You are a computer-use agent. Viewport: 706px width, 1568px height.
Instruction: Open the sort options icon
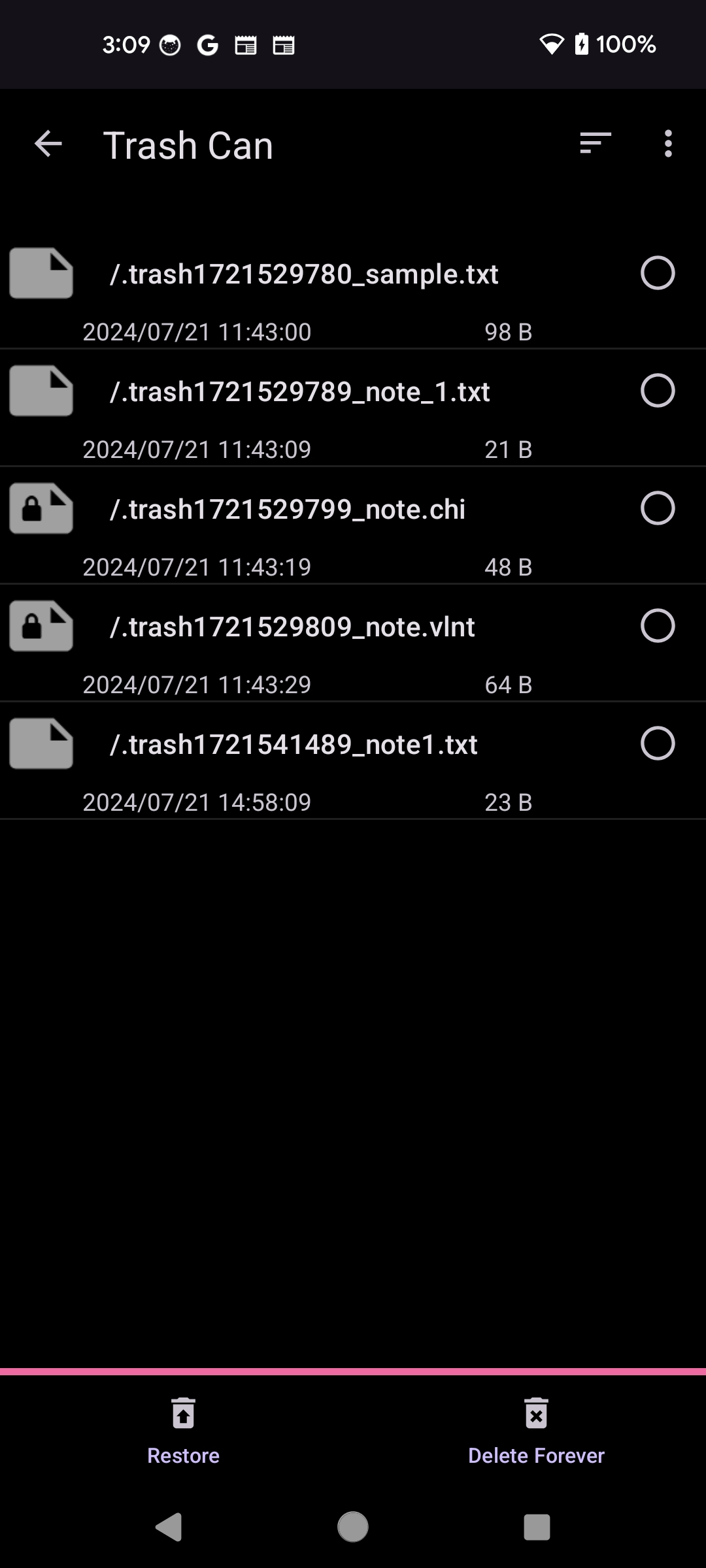[595, 143]
